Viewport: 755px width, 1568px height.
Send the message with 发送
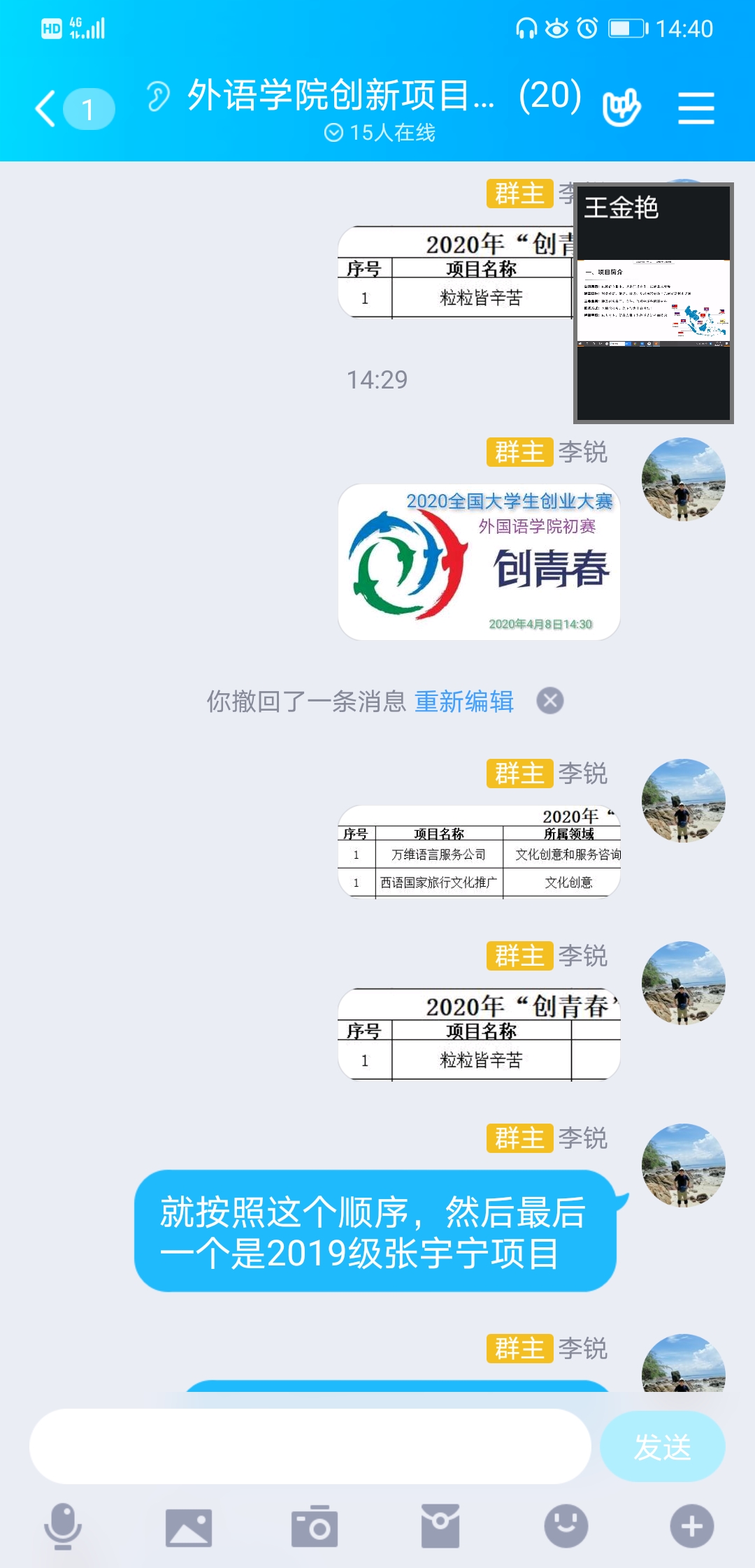[662, 1446]
